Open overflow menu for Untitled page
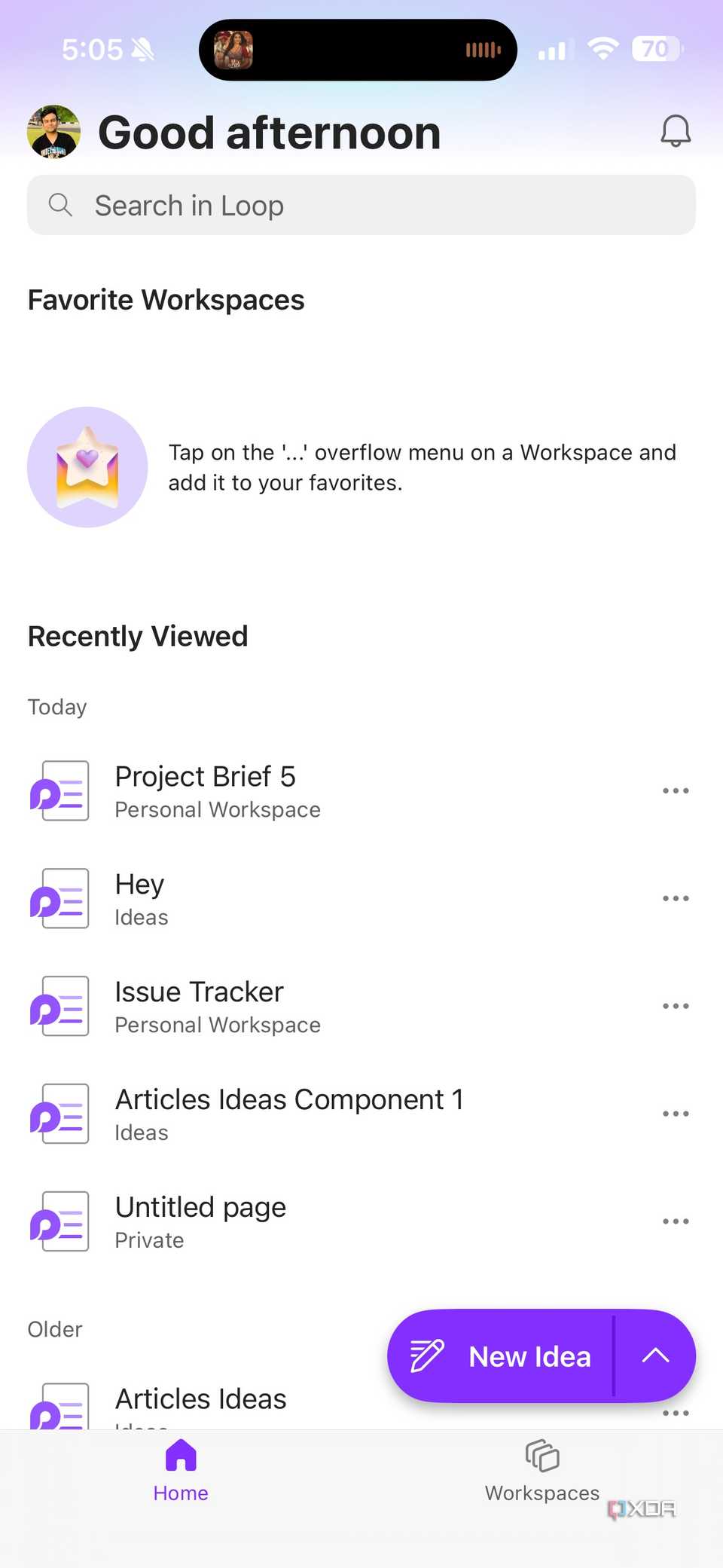 click(x=675, y=1221)
